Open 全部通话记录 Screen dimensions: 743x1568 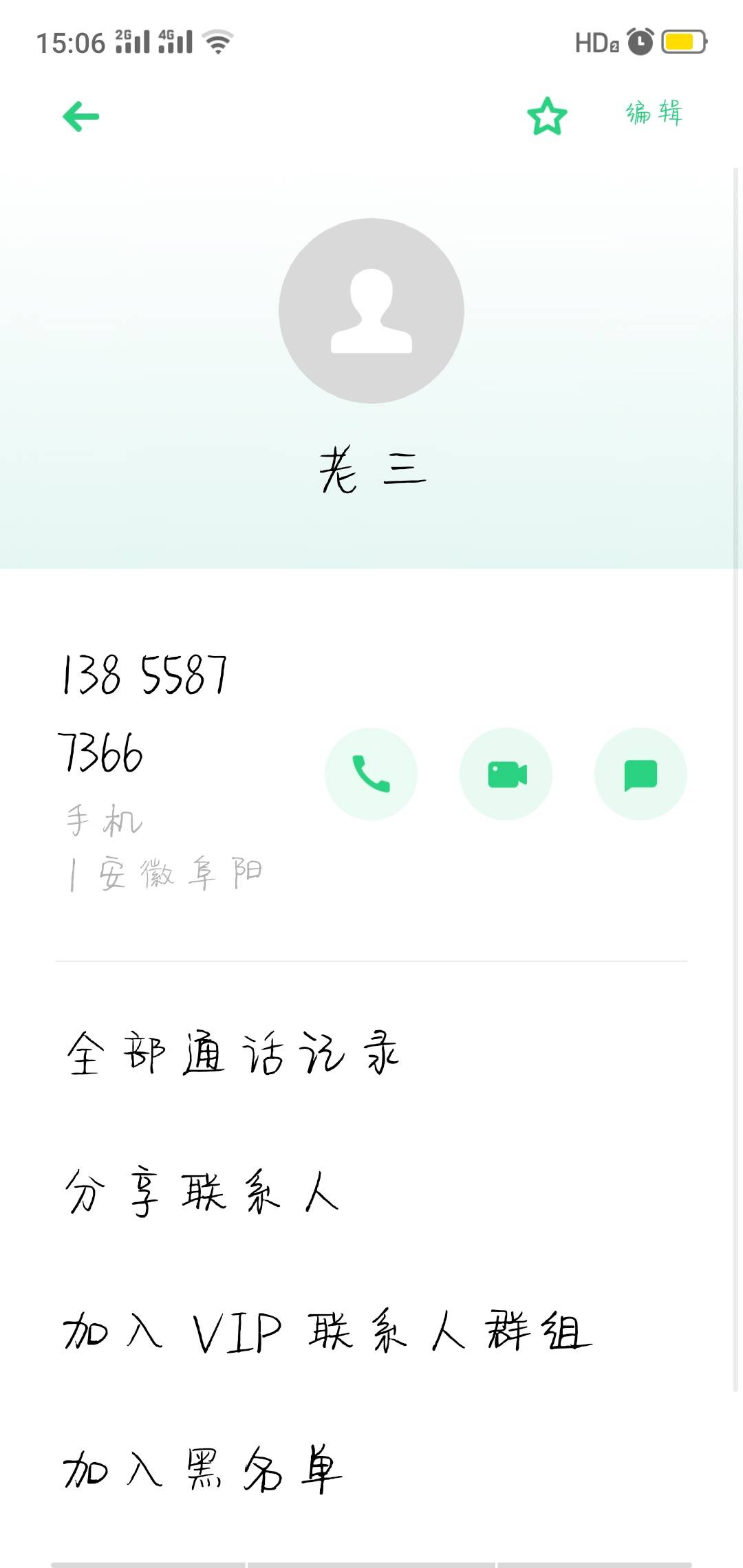pyautogui.click(x=233, y=1054)
